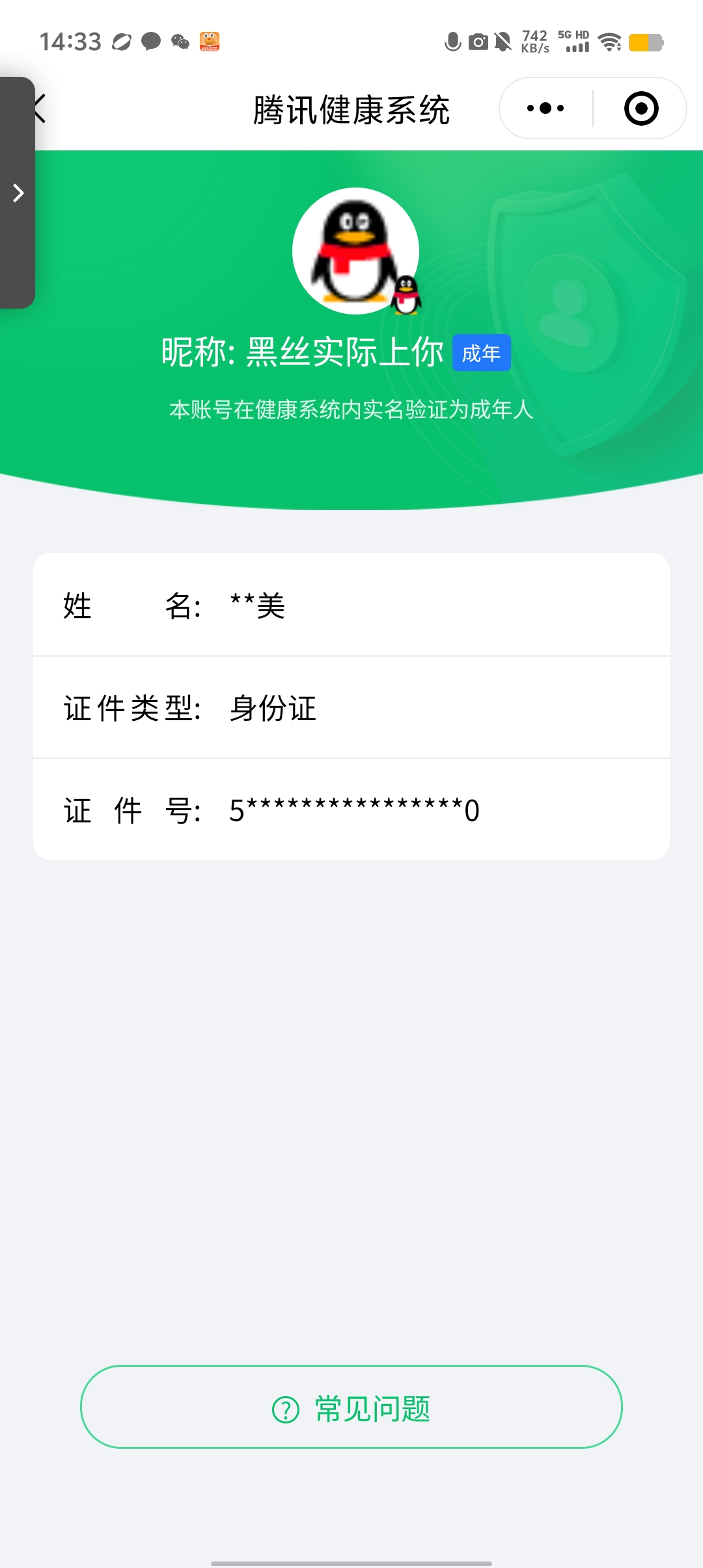Click the battery level indicator

point(645,42)
